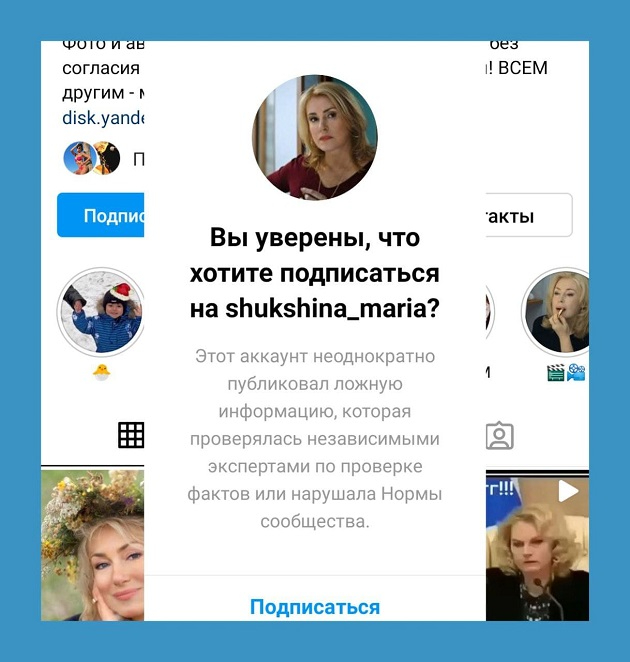Switch to the posts grid tab
This screenshot has height=662, width=630.
[x=131, y=435]
